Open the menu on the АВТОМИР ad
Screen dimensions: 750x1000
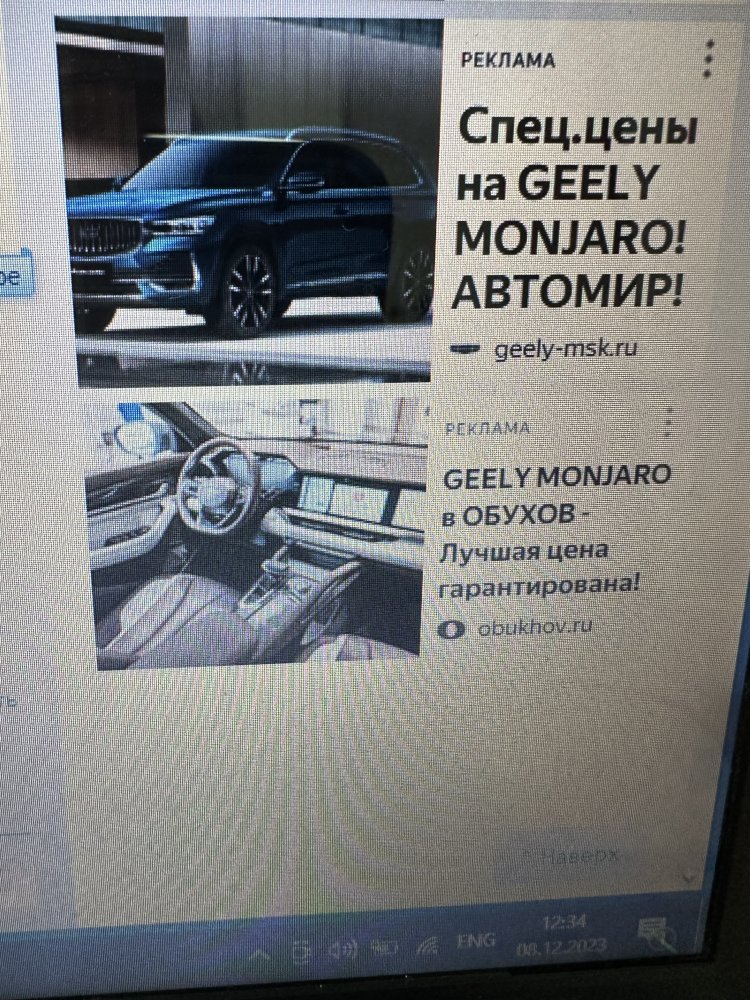click(x=708, y=59)
